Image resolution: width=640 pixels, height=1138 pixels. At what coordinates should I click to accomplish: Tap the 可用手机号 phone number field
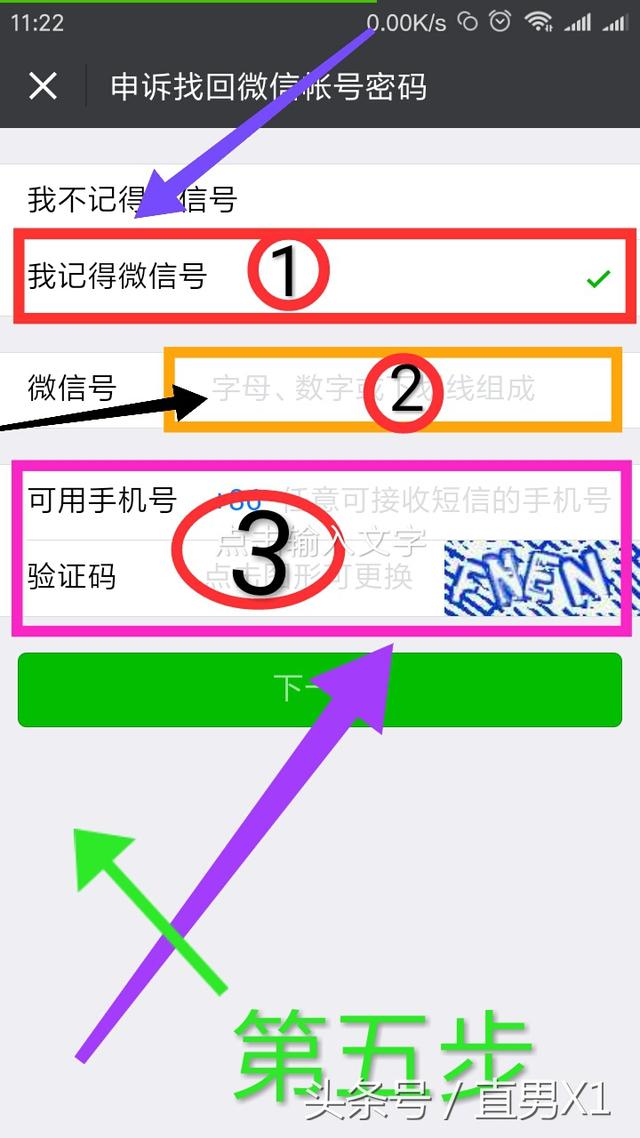(446, 500)
